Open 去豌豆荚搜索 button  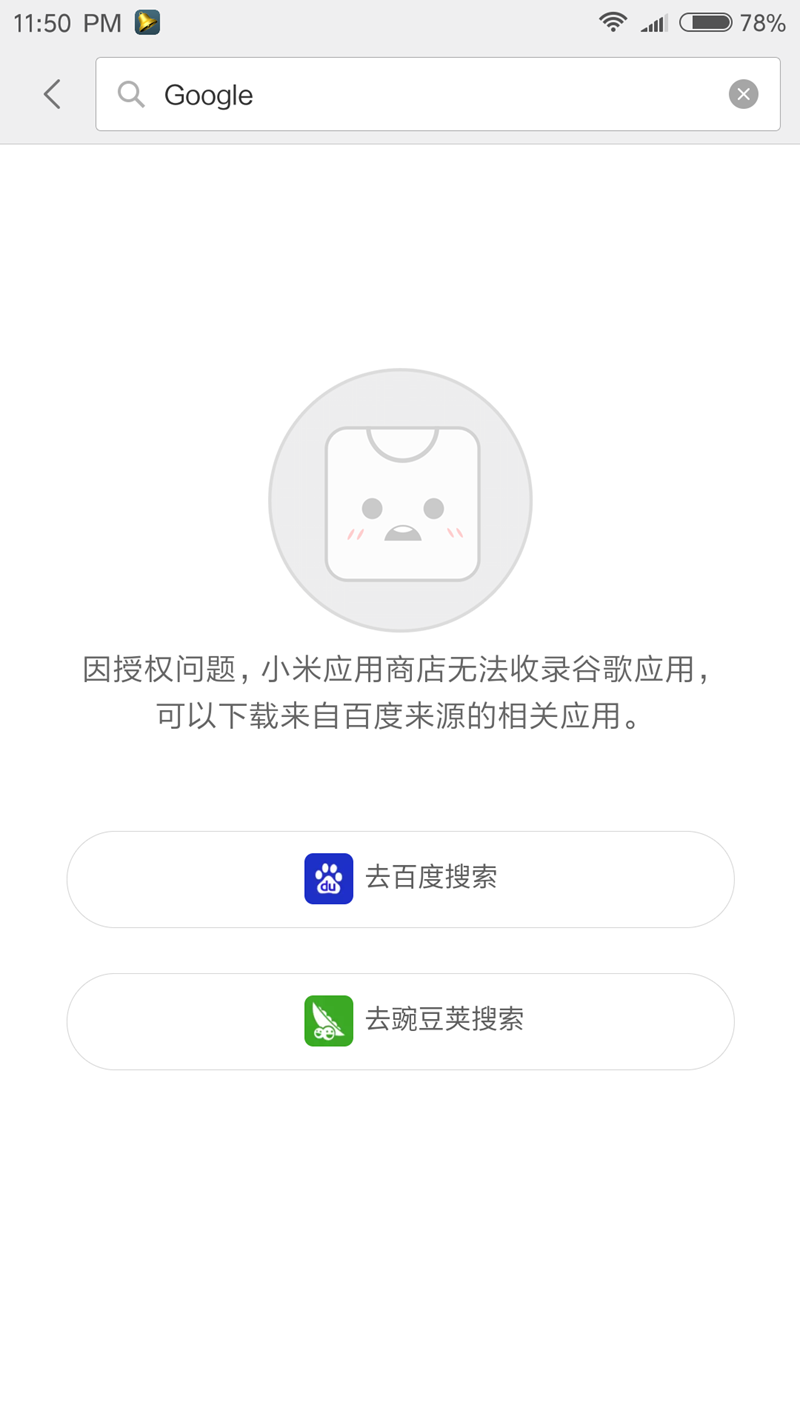pyautogui.click(x=400, y=1021)
